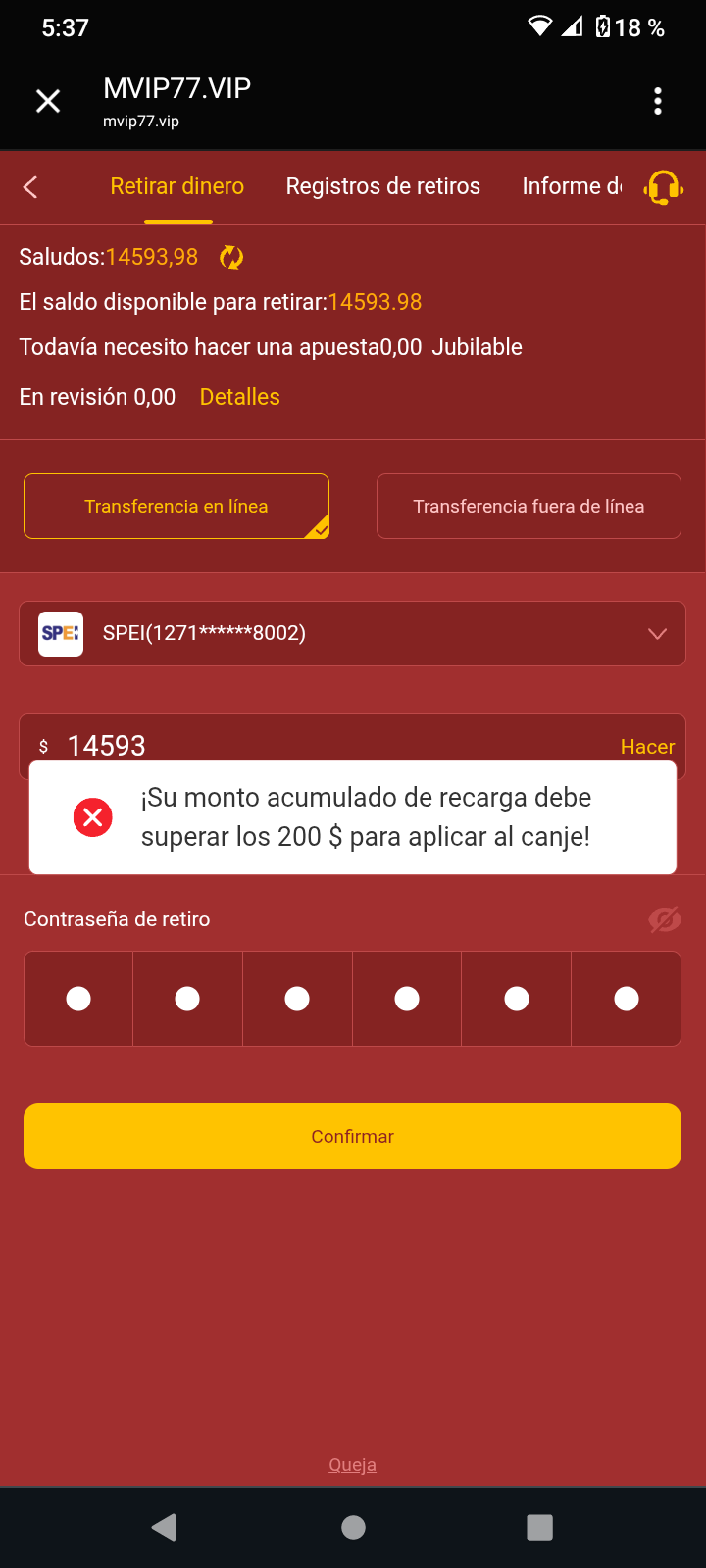The width and height of the screenshot is (706, 1568).
Task: Tap the system home button
Action: click(353, 1527)
